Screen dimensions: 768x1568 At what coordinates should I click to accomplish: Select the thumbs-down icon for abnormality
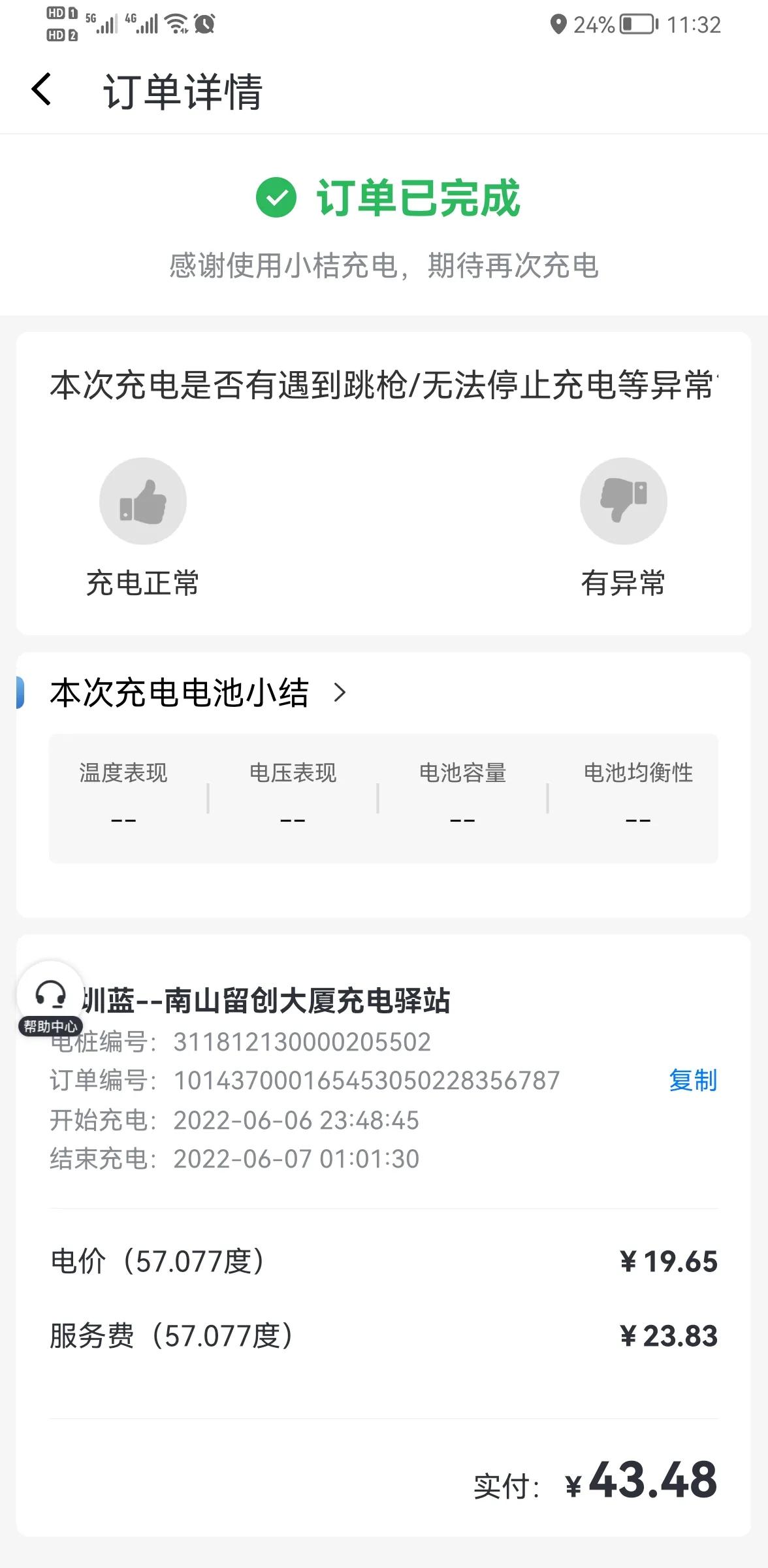point(624,500)
